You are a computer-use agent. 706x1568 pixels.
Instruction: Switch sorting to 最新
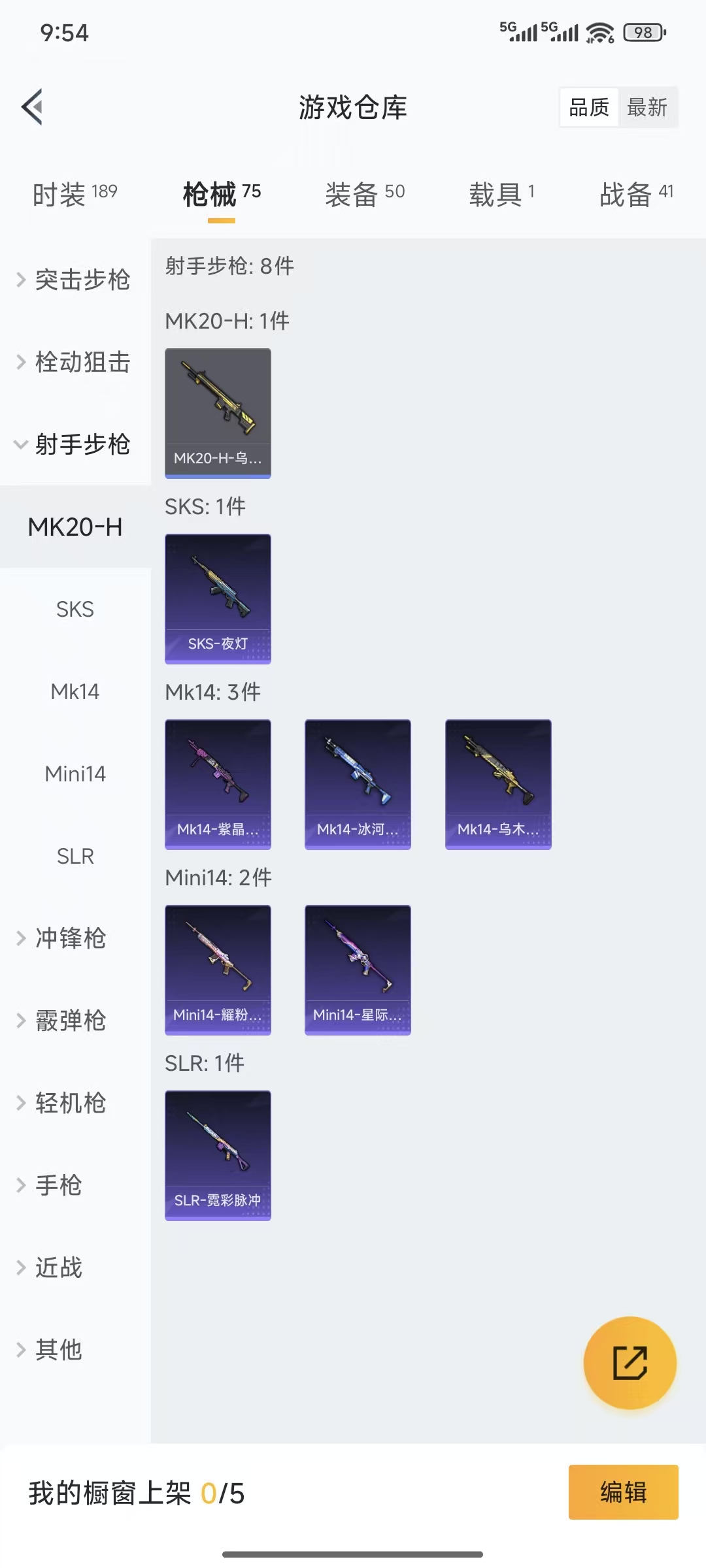click(x=648, y=106)
